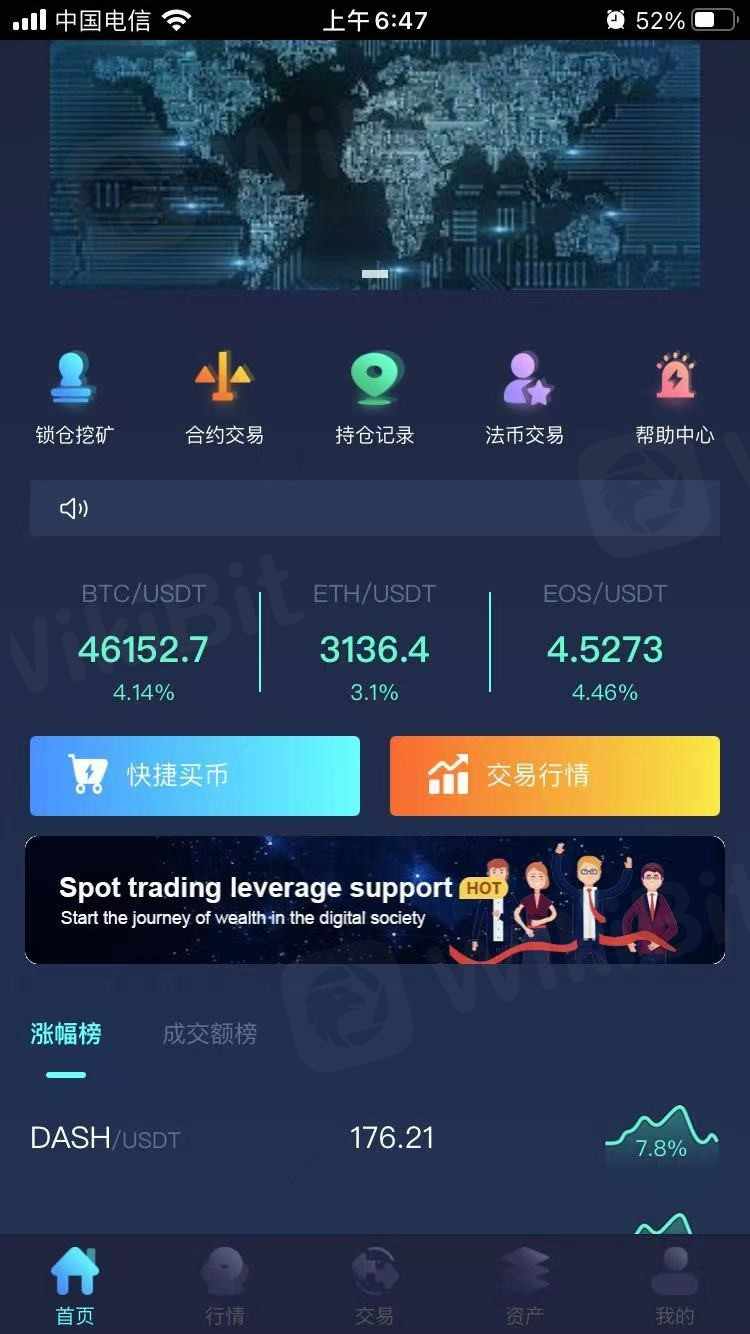Screen dimensions: 750x1334
Task: Open EOS/USDT price ticker
Action: tap(605, 641)
